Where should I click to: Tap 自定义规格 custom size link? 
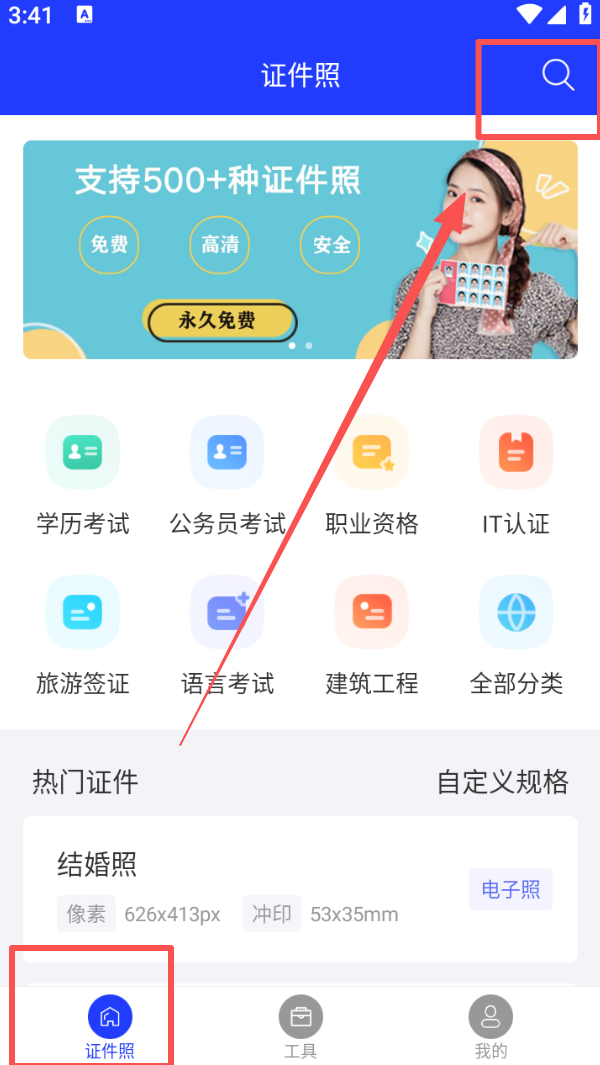point(502,782)
